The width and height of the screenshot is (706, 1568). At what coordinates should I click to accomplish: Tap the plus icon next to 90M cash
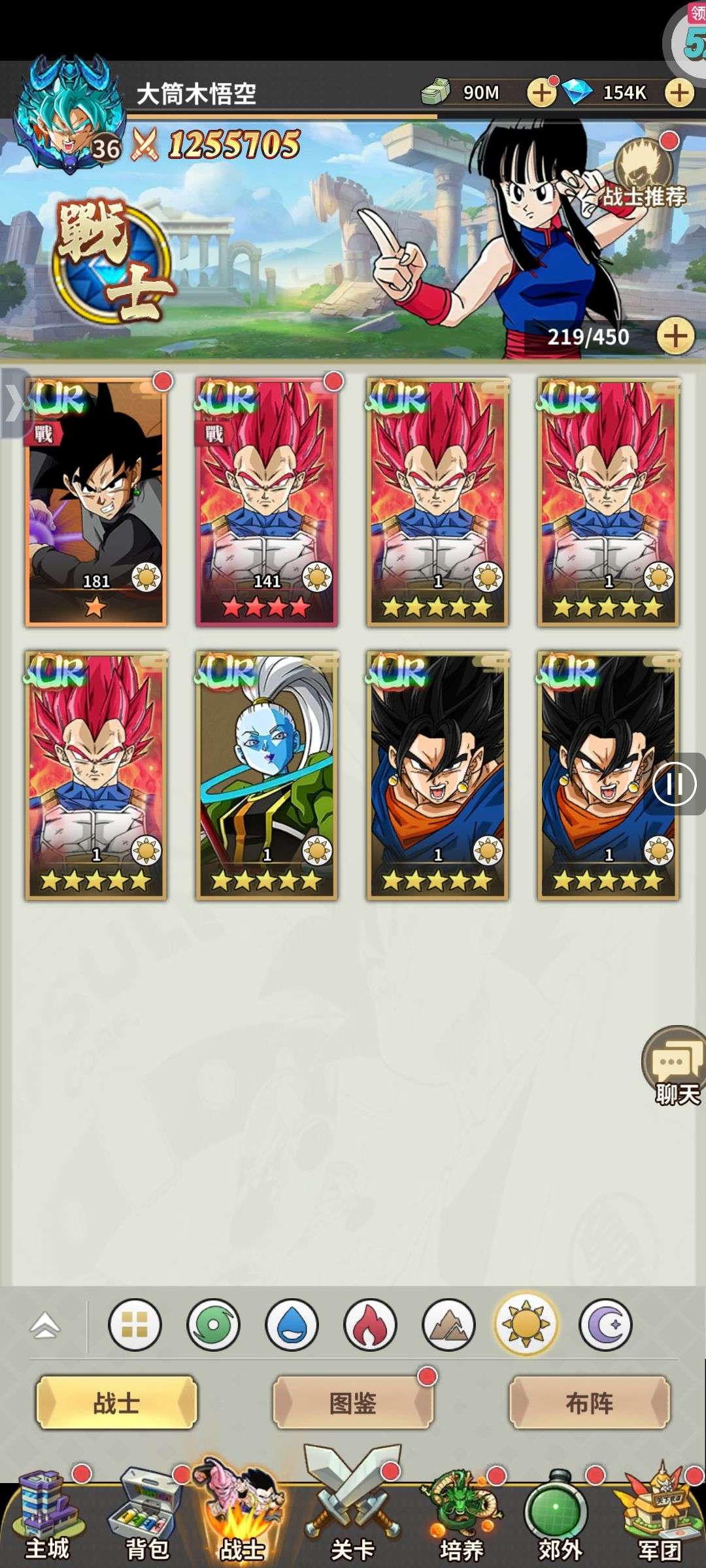(541, 93)
